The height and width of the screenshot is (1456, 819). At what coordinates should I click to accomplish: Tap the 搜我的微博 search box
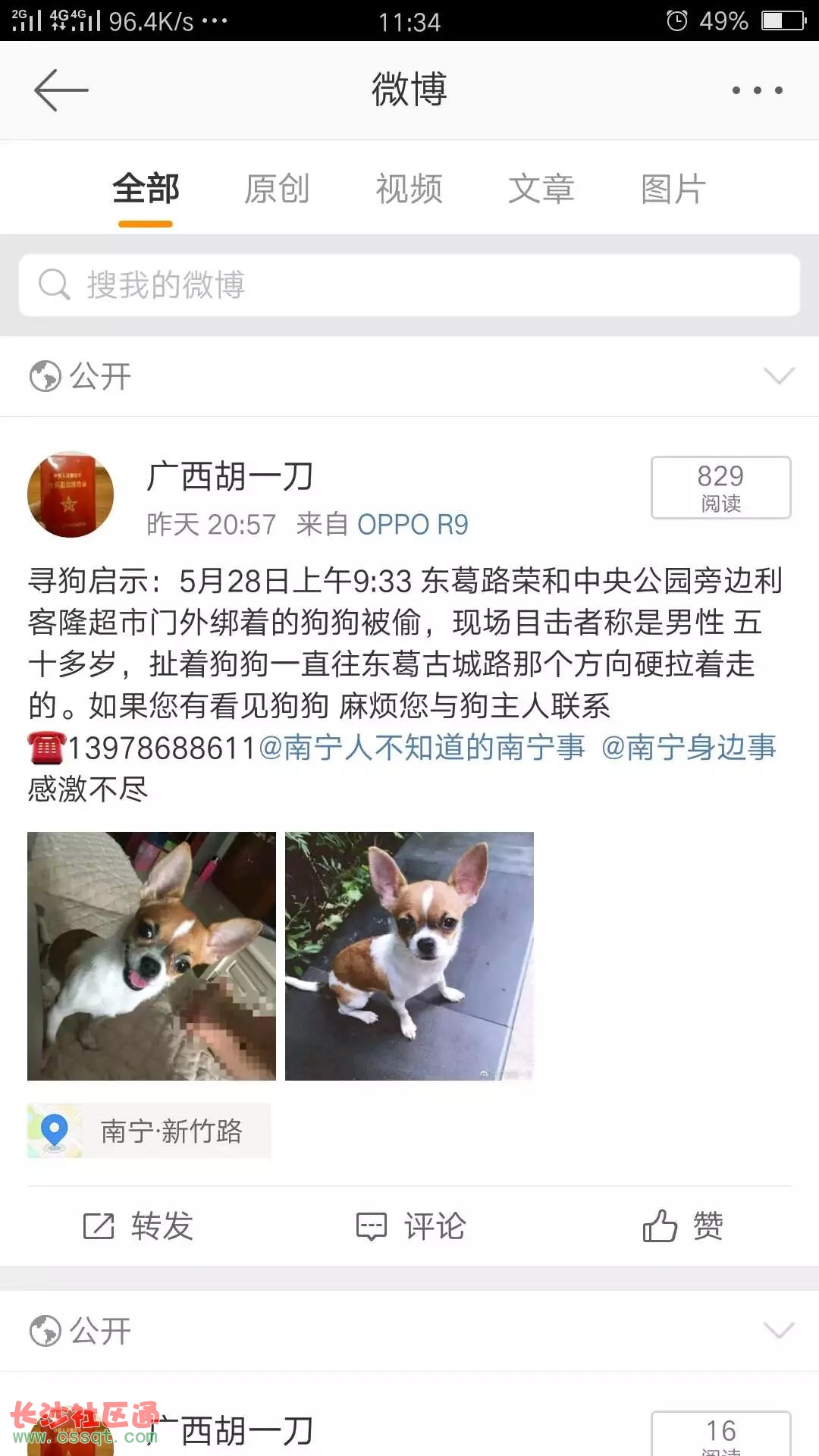coord(409,285)
